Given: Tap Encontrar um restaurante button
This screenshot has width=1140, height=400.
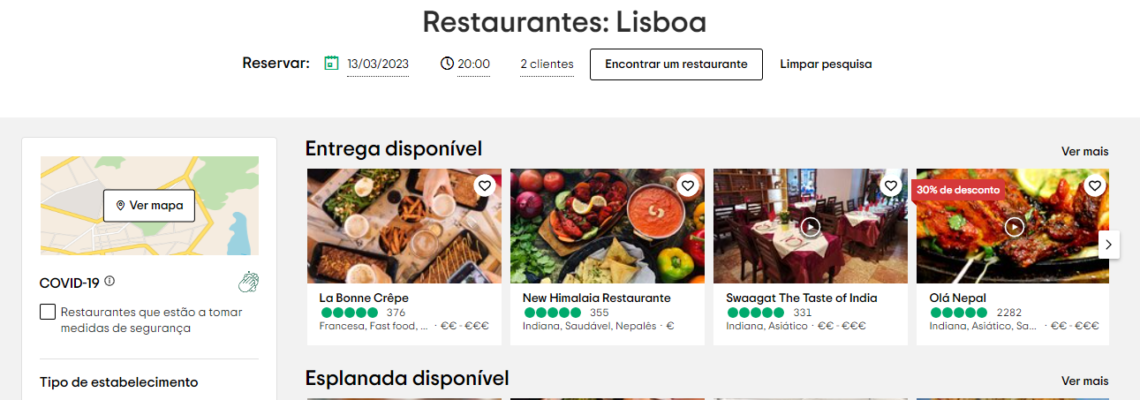Looking at the screenshot, I should pos(676,64).
